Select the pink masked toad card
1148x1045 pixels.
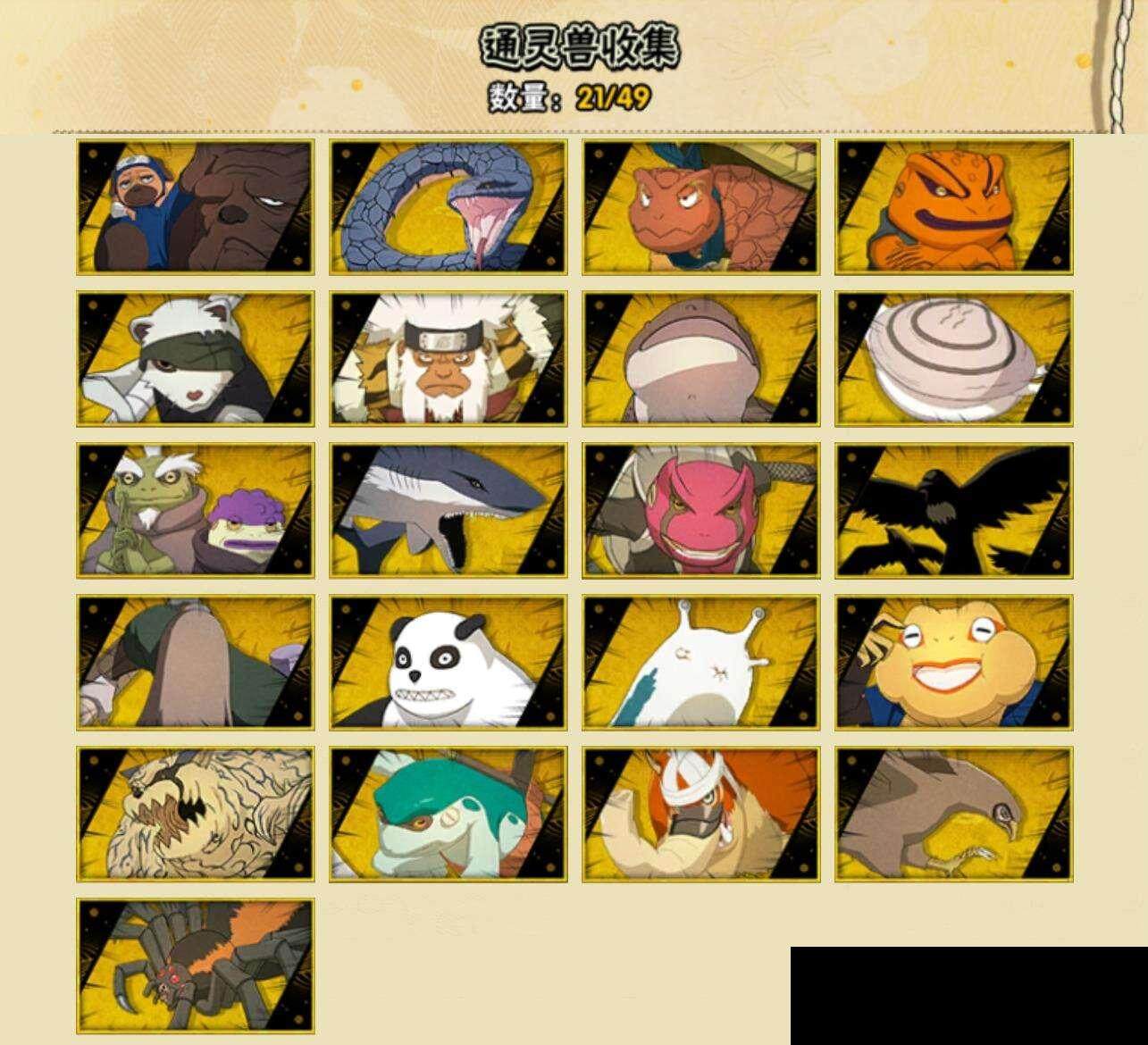pos(701,511)
